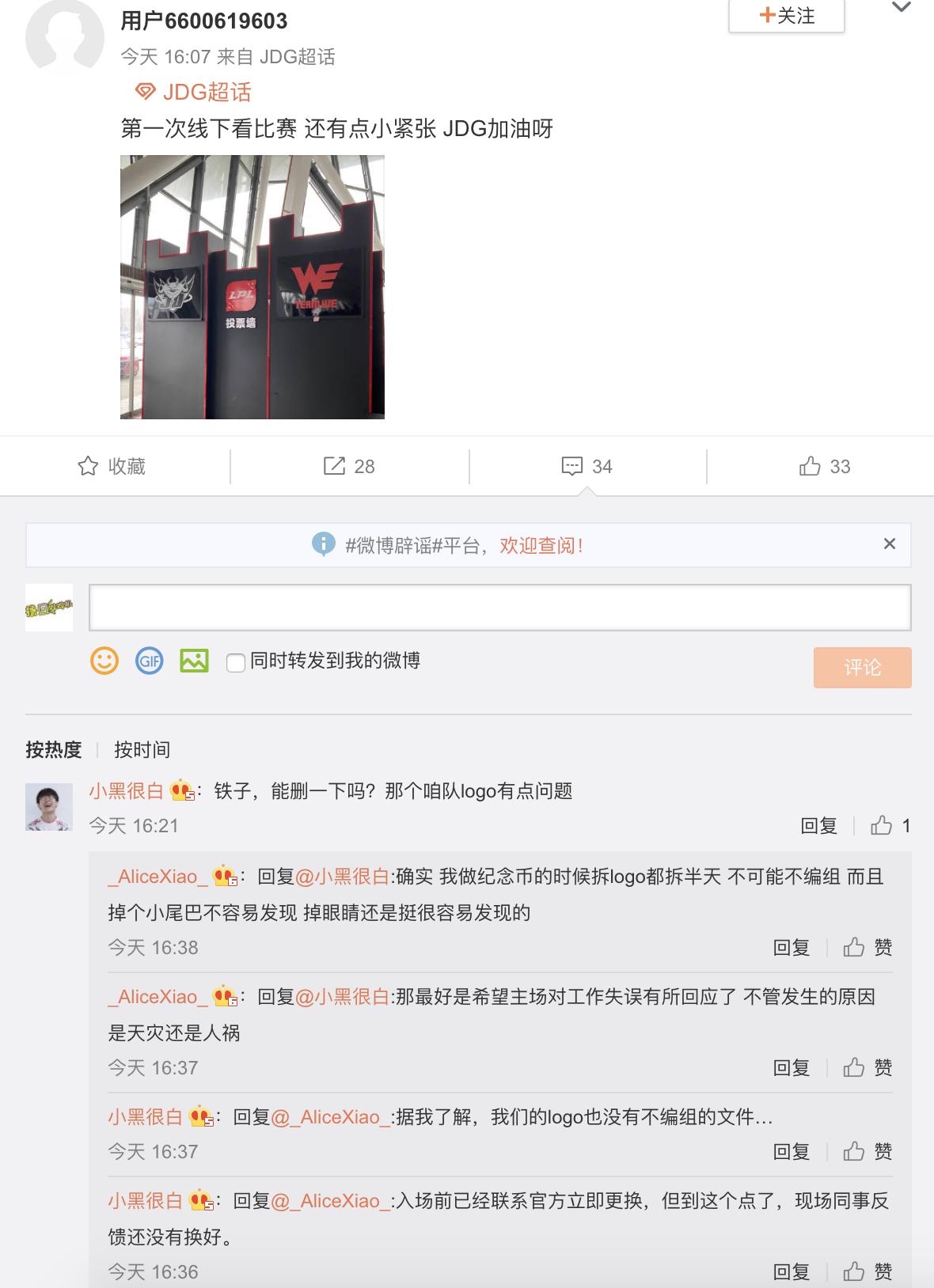Click the orange 评论 submit button

(862, 668)
